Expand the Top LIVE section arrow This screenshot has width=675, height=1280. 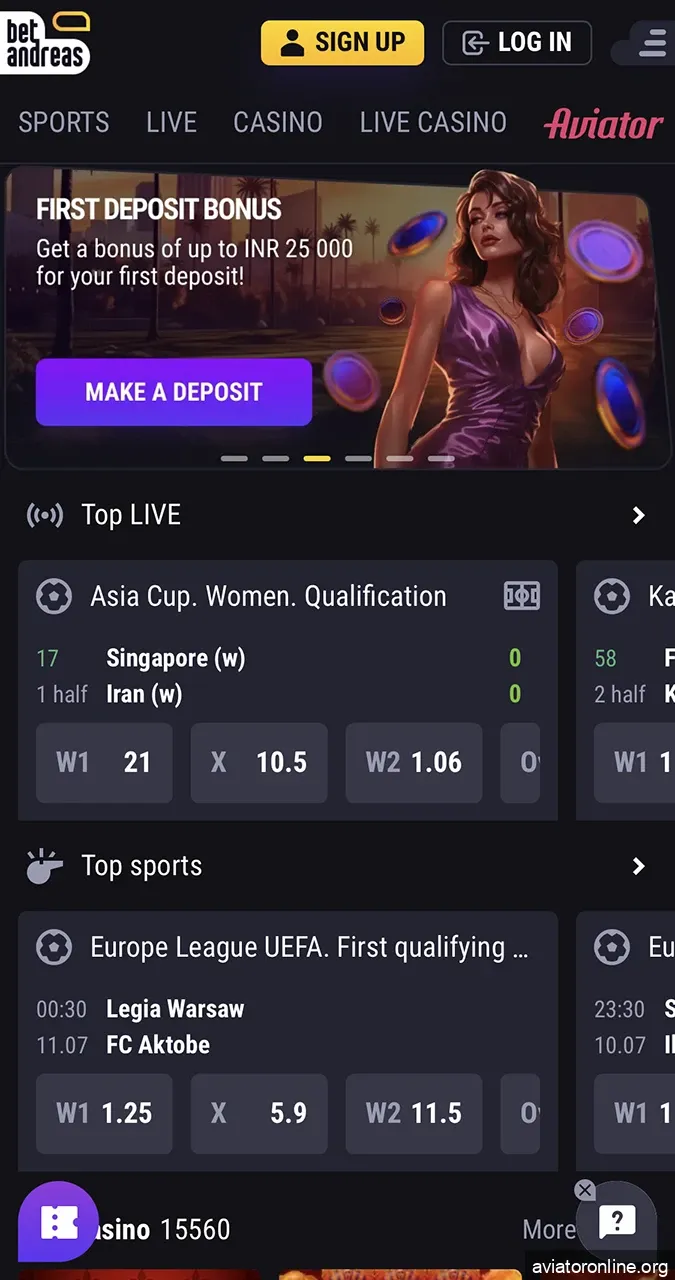coord(638,515)
